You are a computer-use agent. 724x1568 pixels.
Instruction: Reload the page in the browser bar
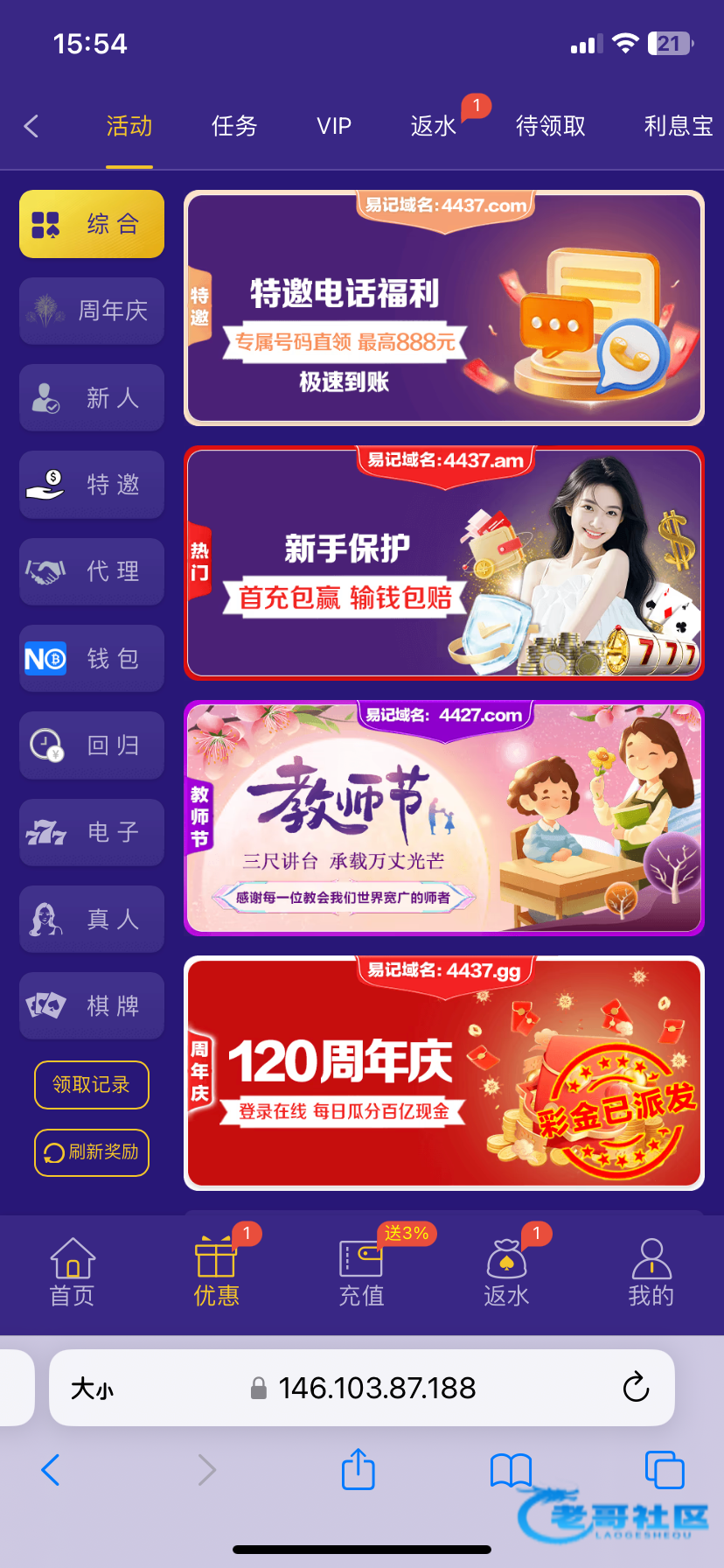[636, 1387]
